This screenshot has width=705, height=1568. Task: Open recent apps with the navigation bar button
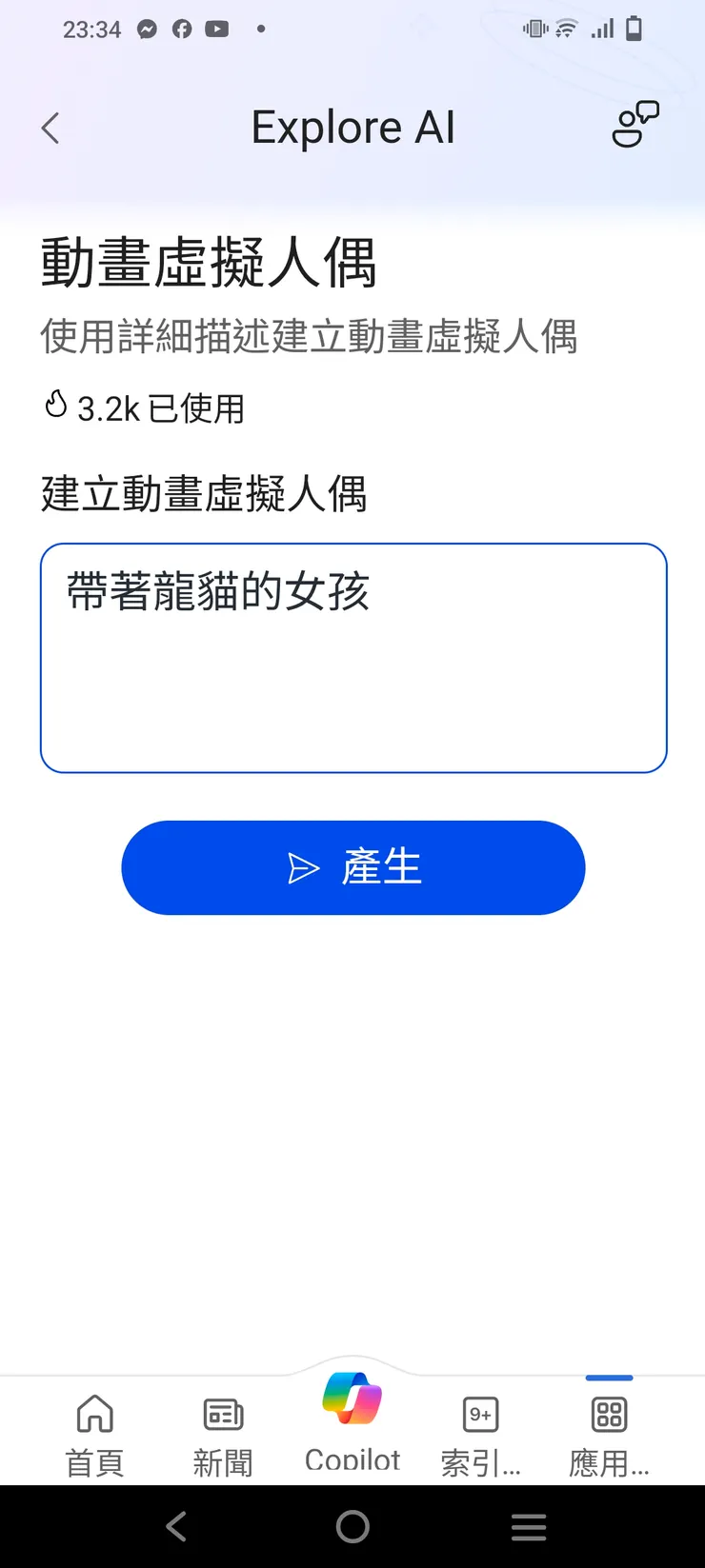click(x=529, y=1527)
